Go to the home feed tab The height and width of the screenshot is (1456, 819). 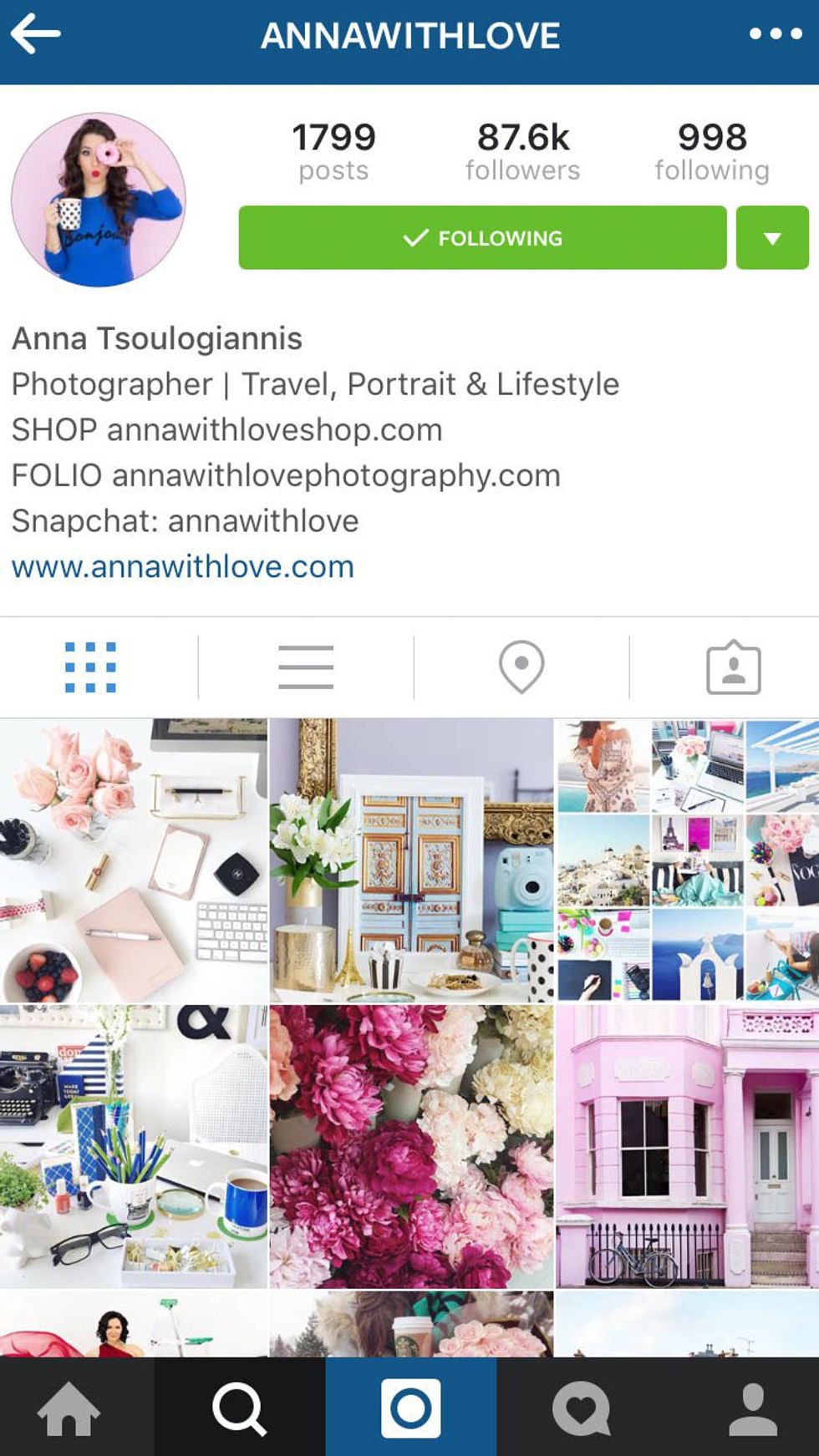tap(69, 1408)
